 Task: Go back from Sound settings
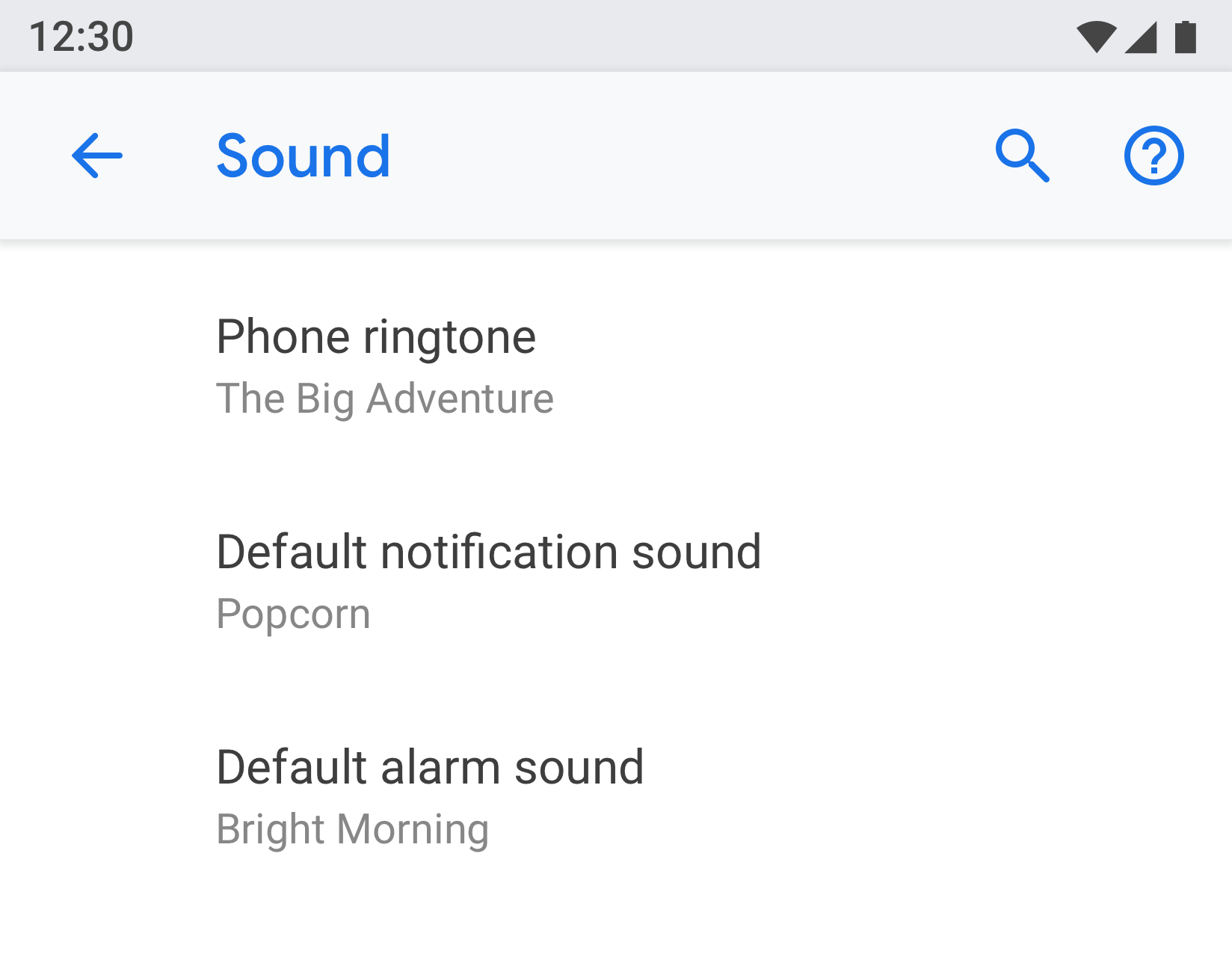[x=97, y=156]
